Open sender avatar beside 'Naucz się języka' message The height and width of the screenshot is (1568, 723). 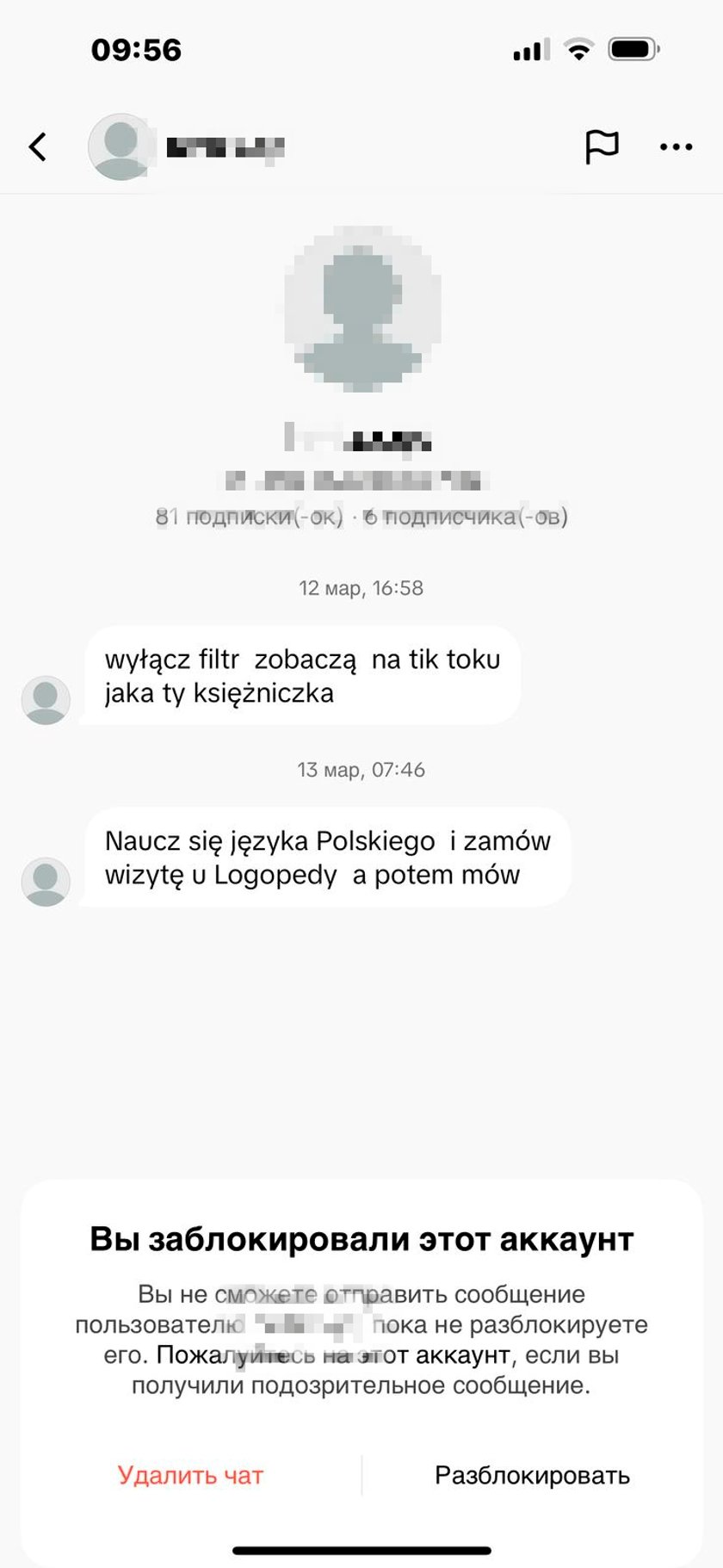coord(46,881)
